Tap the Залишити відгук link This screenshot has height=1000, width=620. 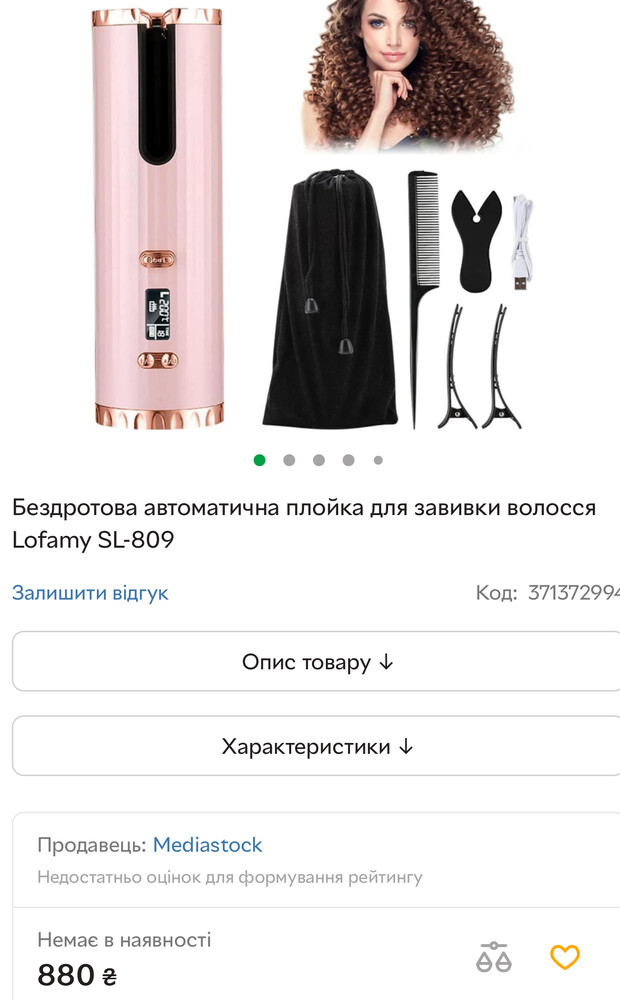(x=90, y=592)
